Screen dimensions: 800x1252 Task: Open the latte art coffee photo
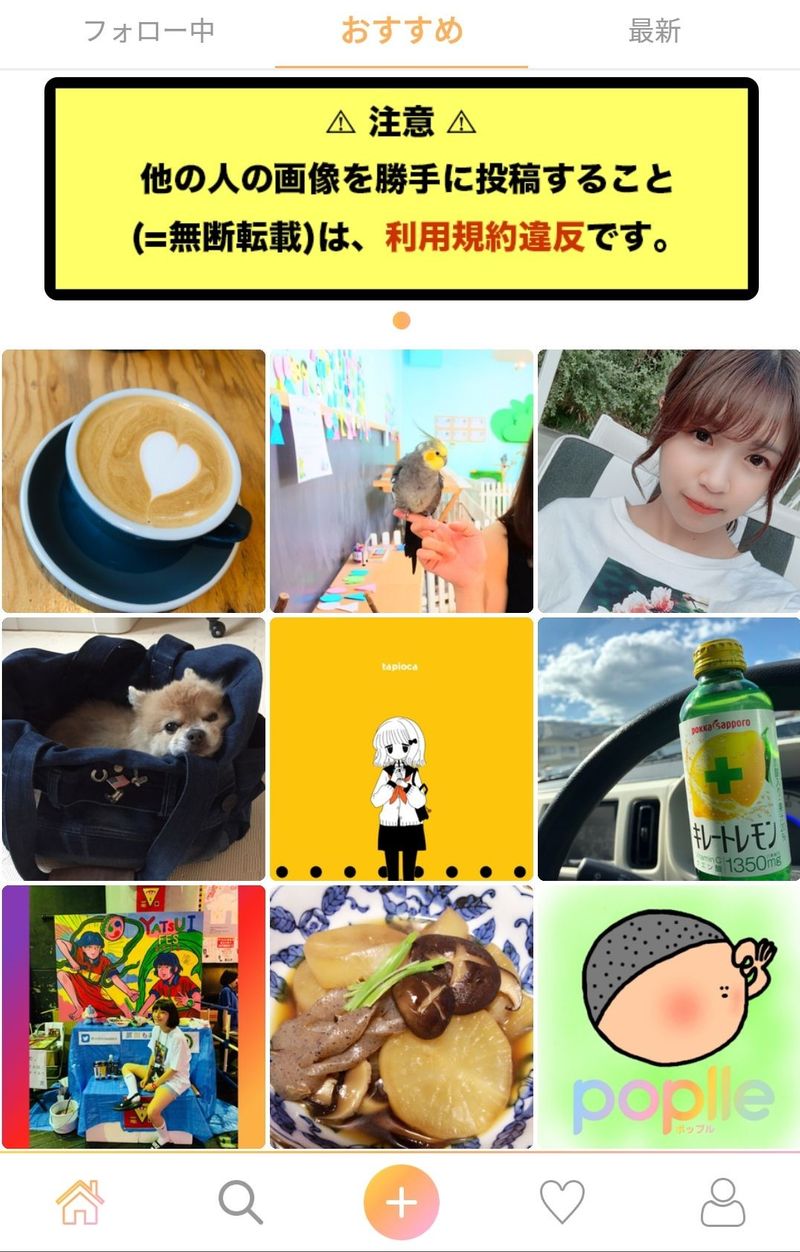pos(134,481)
